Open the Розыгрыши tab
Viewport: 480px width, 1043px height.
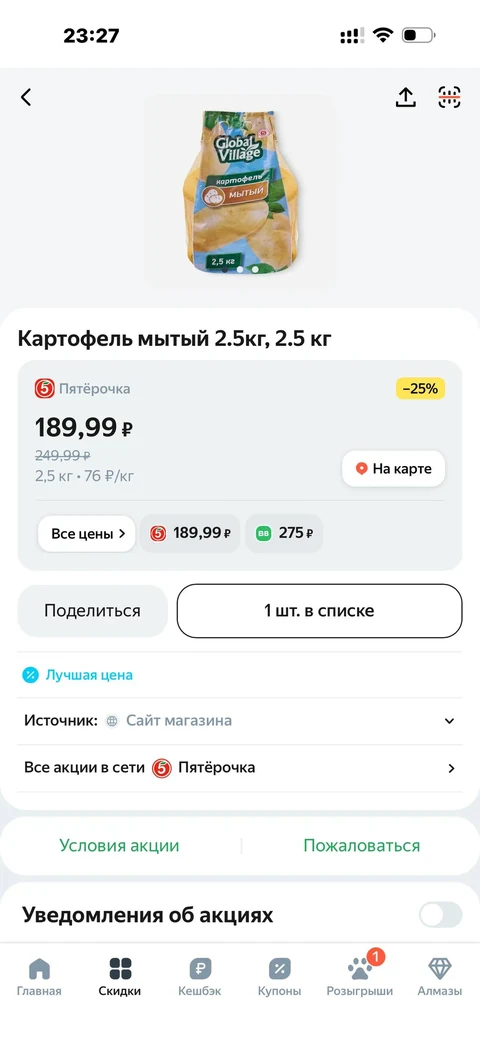360,978
